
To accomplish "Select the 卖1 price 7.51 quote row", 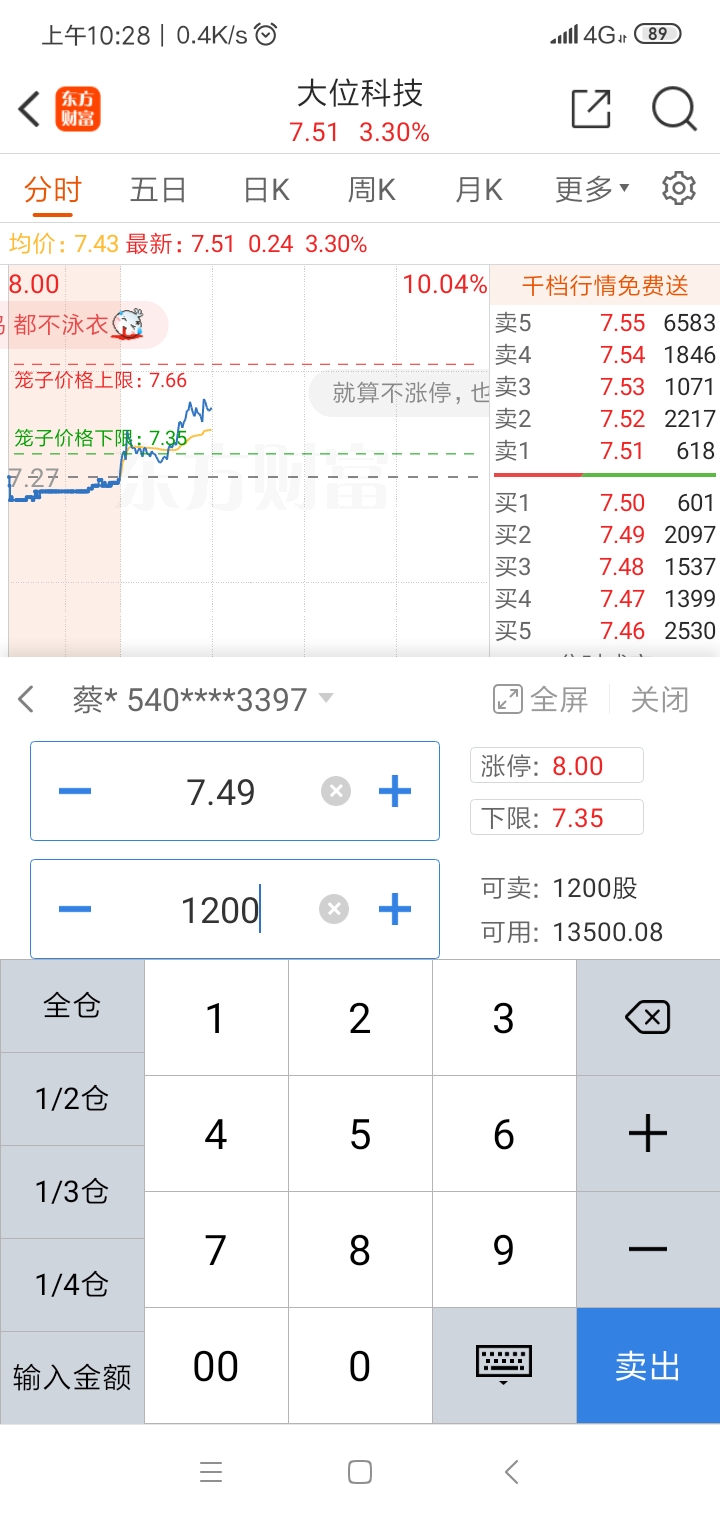I will pos(605,451).
